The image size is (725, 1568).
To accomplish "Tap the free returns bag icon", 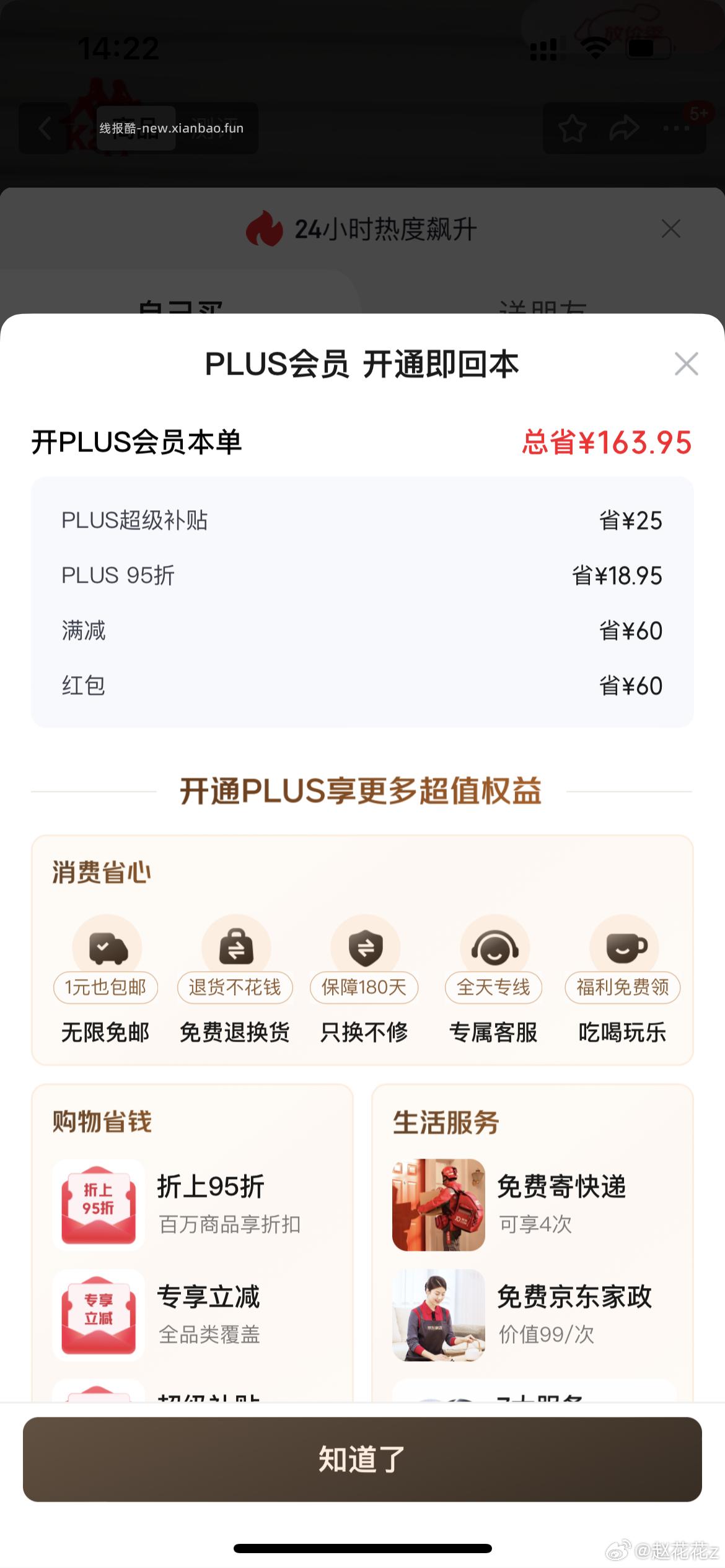I will [237, 947].
